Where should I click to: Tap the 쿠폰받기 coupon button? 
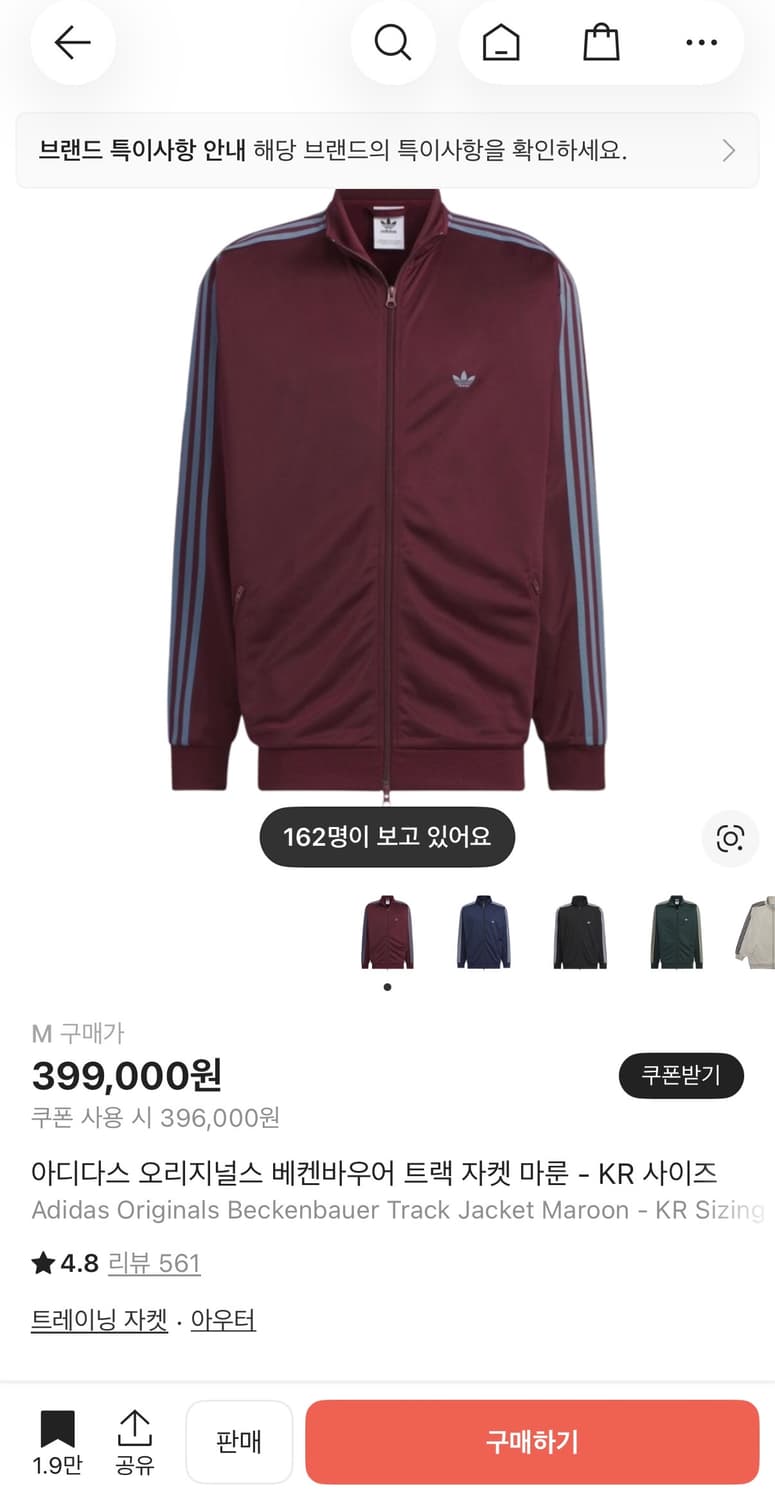point(681,1075)
